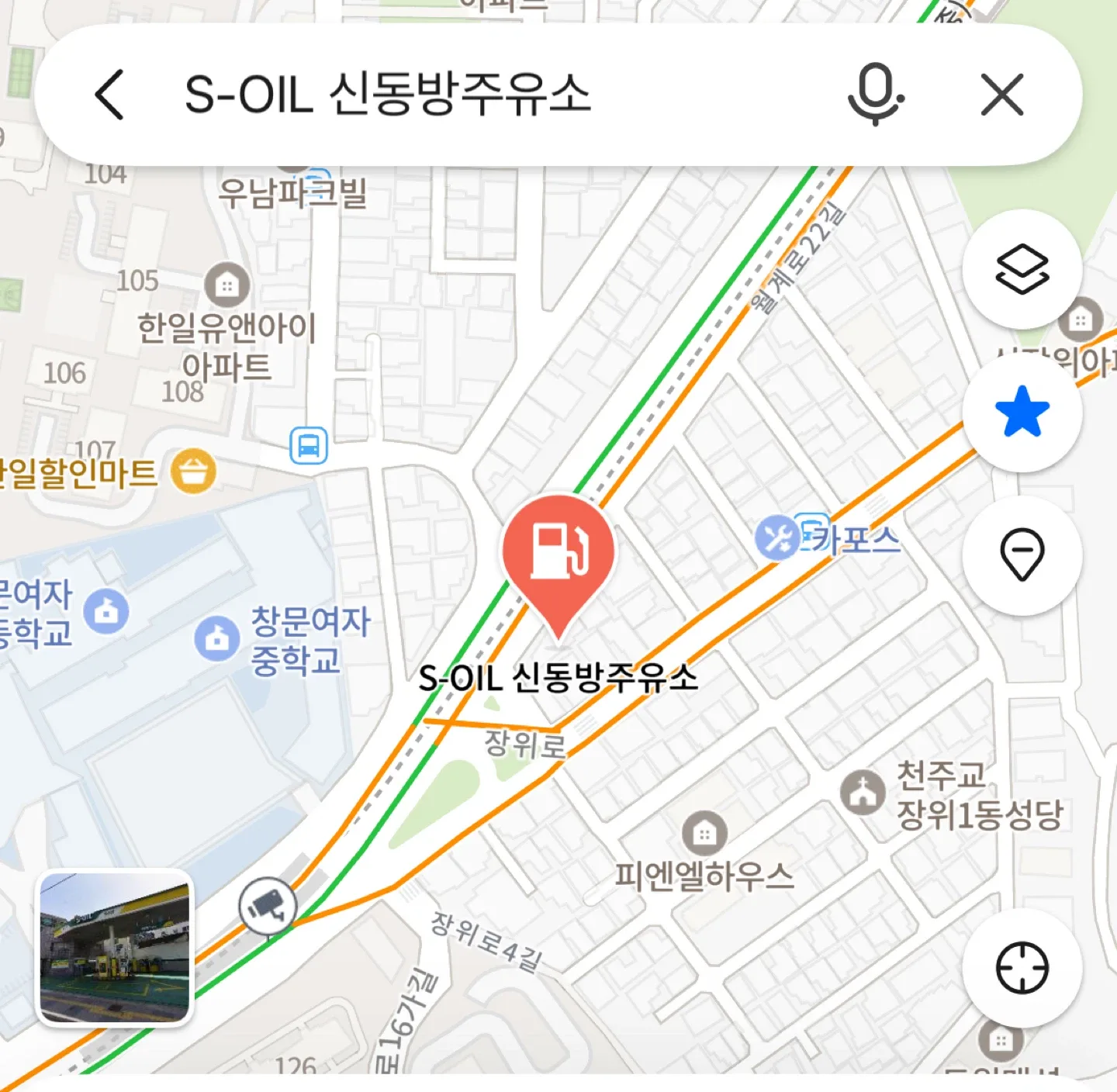Open the 피엔엘하우스 place marker
The height and width of the screenshot is (1092, 1117).
click(704, 832)
